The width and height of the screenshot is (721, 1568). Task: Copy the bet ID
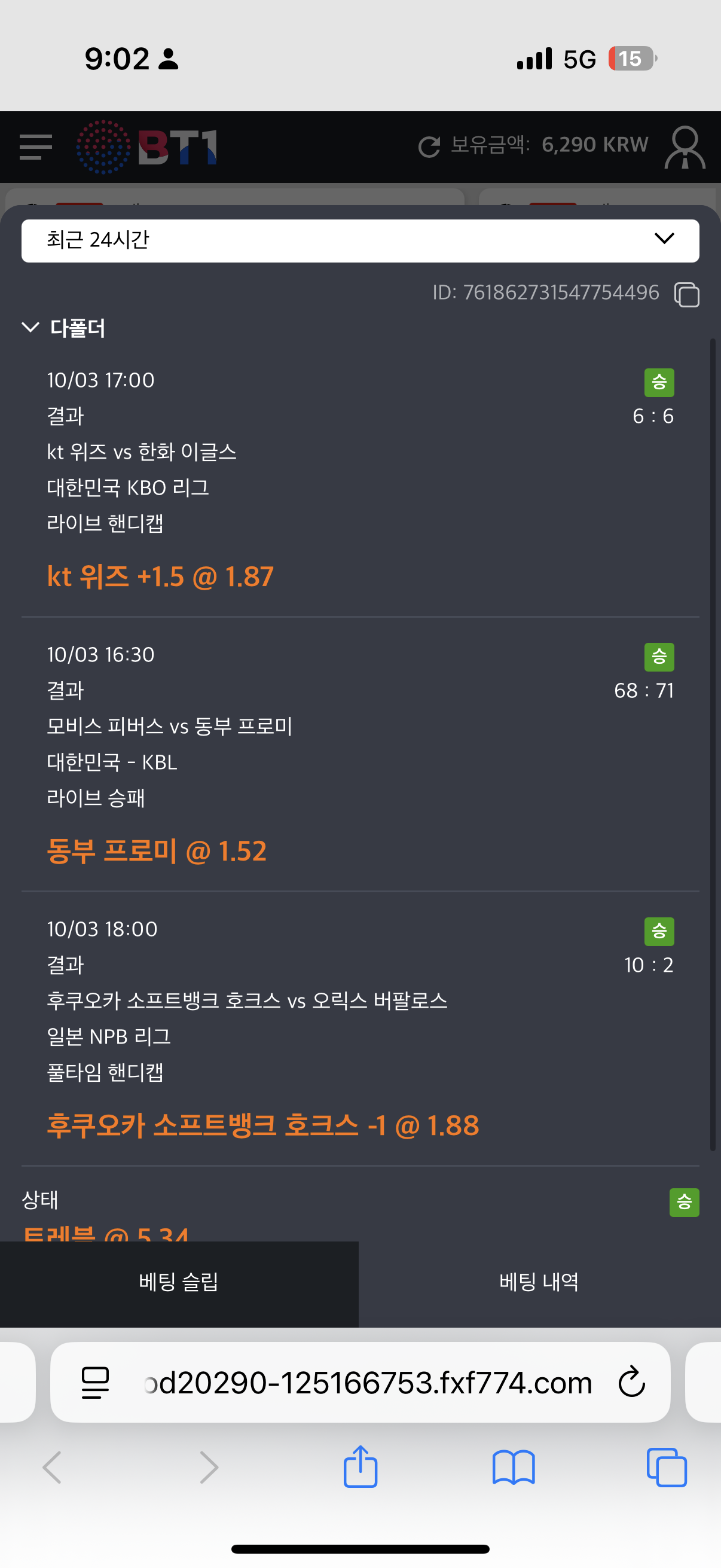[x=686, y=295]
